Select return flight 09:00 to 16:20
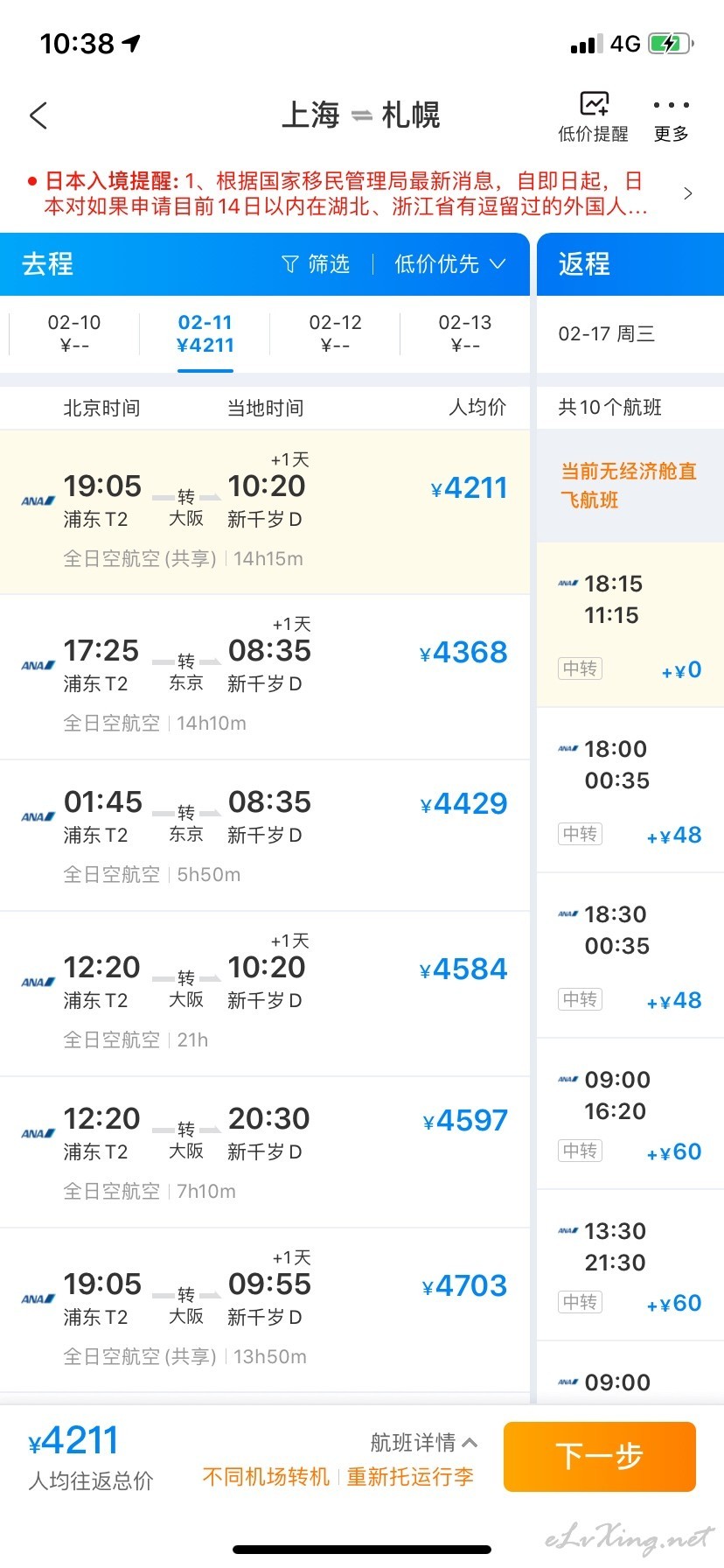The height and width of the screenshot is (1568, 724). 630,1114
